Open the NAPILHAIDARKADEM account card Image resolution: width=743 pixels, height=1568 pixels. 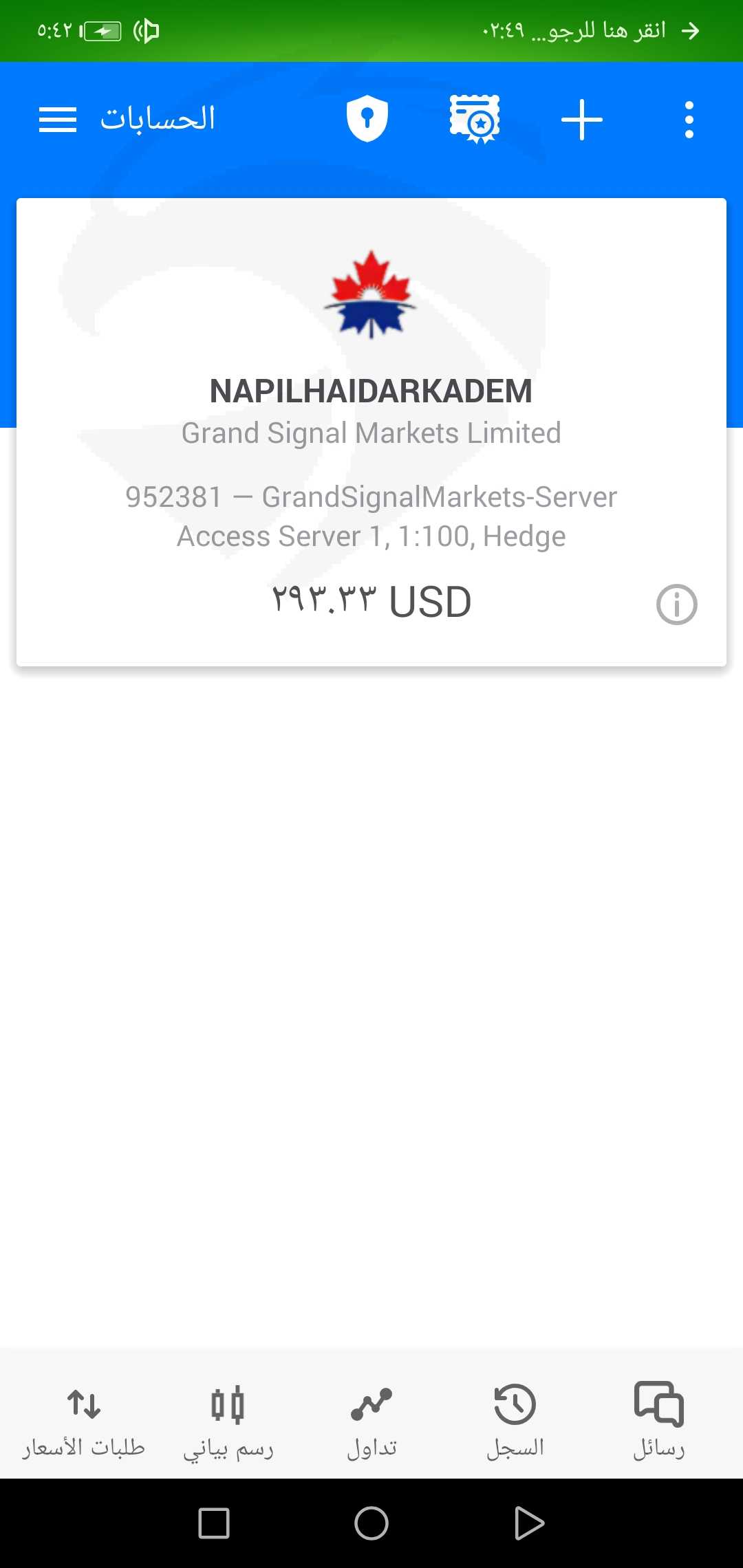coord(371,432)
